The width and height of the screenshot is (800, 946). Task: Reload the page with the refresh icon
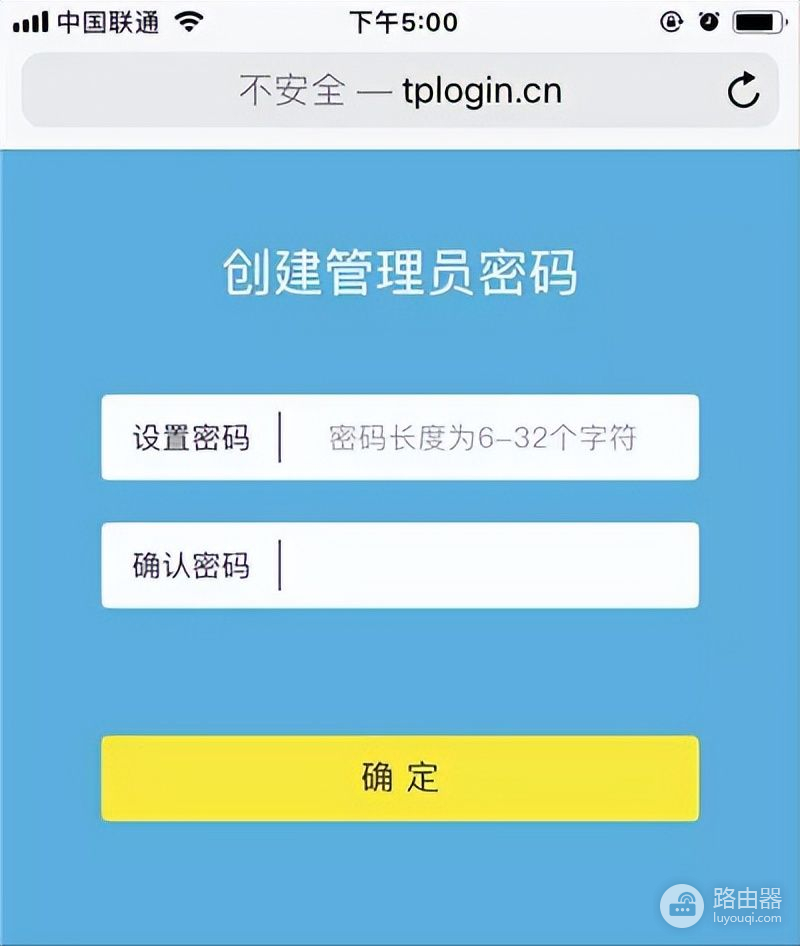click(743, 91)
